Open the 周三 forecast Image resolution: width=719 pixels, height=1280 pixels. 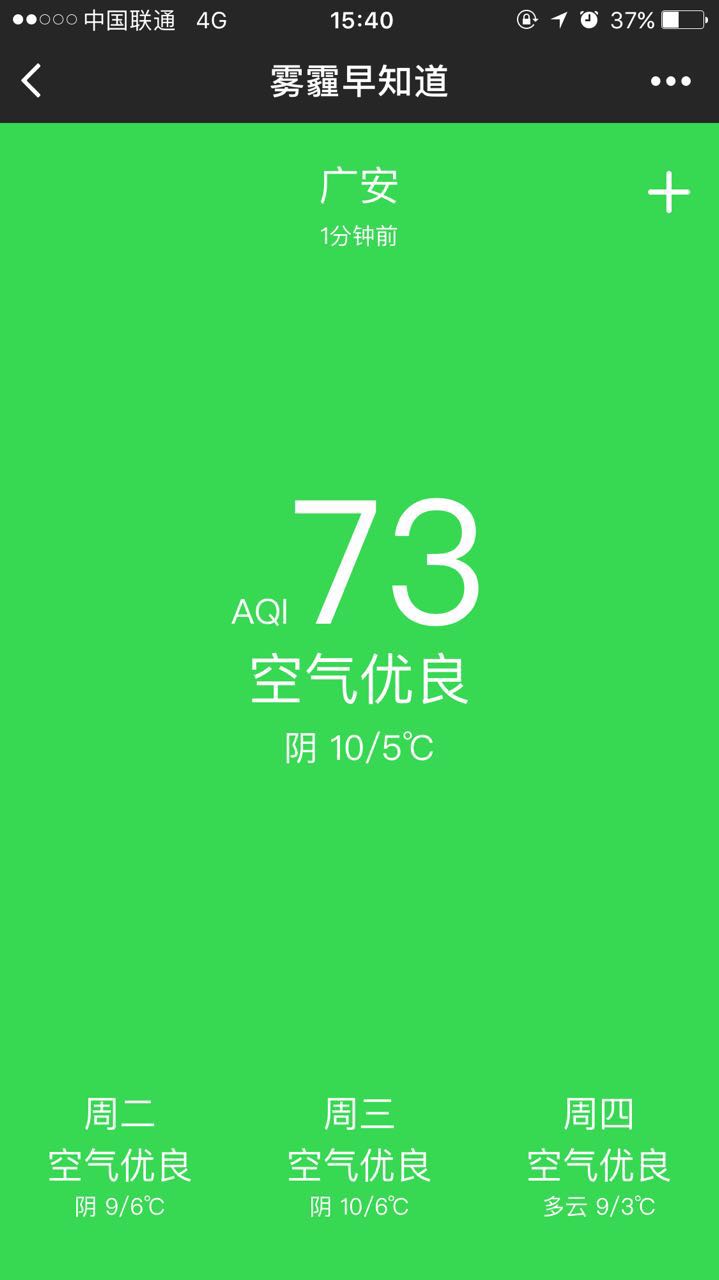pos(359,1157)
